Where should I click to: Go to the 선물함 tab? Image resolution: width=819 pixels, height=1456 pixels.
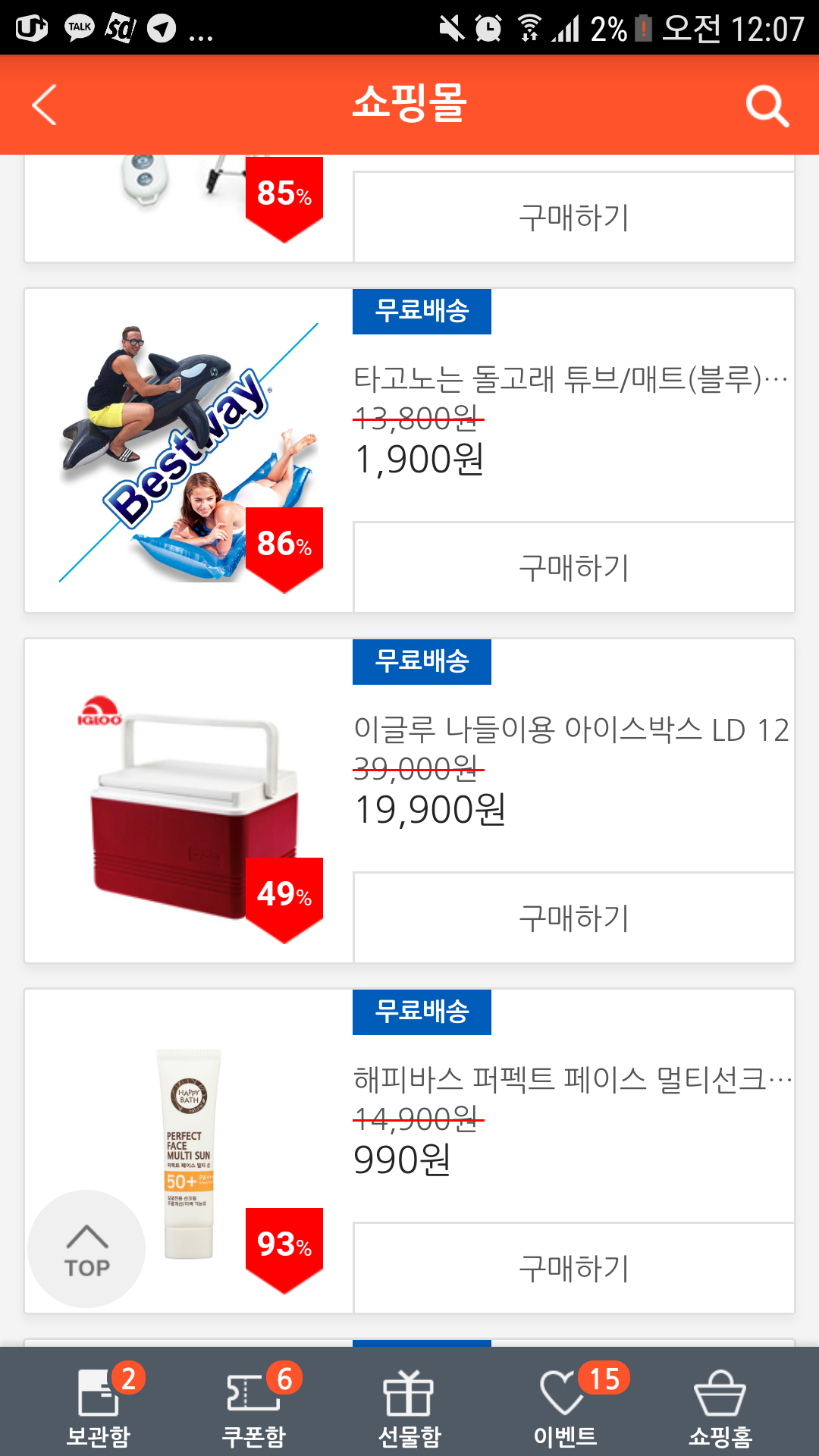click(409, 1403)
